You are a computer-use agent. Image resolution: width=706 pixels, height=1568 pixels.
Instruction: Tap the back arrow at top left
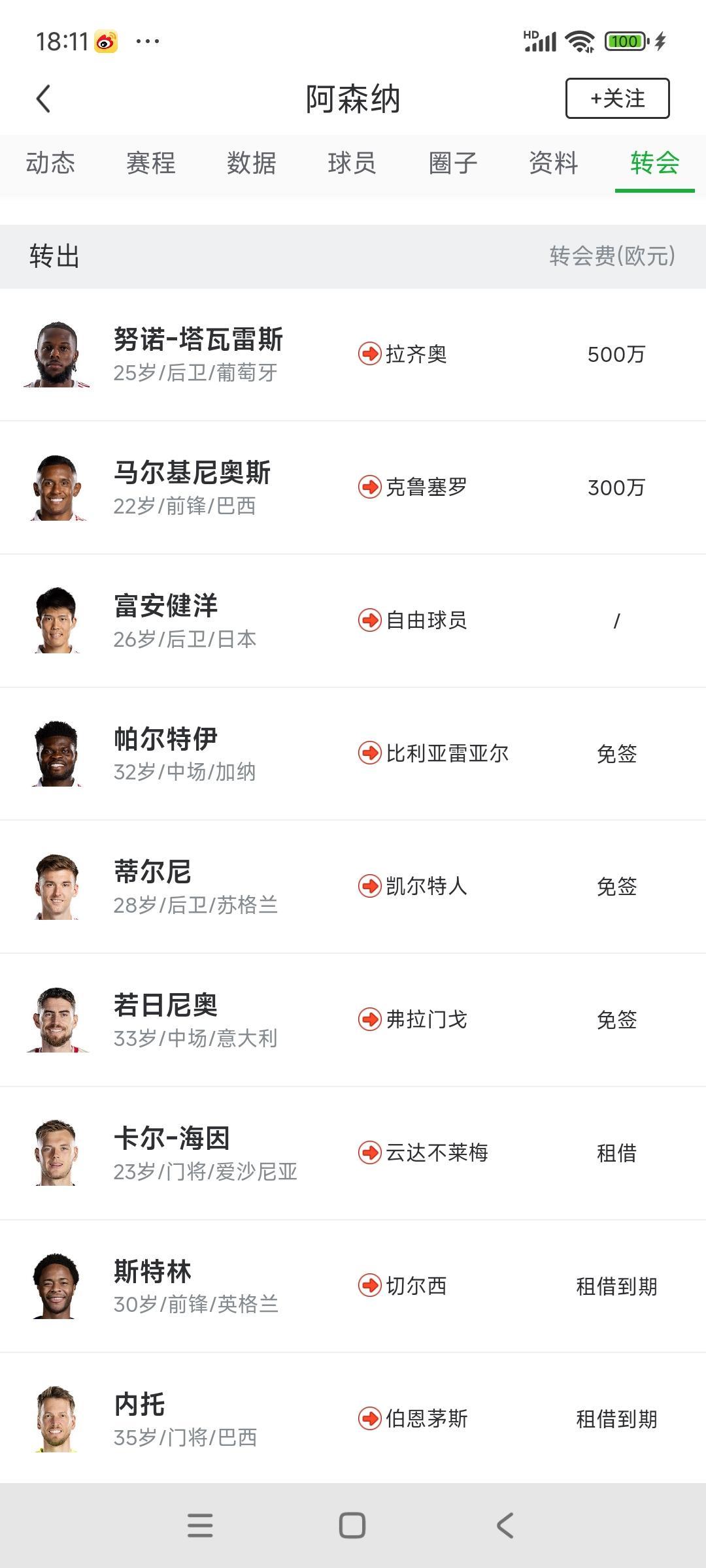click(x=44, y=99)
